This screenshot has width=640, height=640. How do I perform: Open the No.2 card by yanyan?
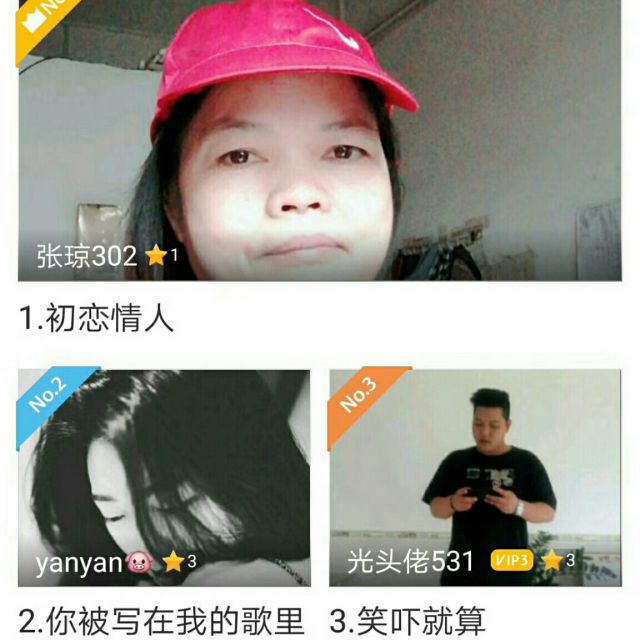pos(164,478)
